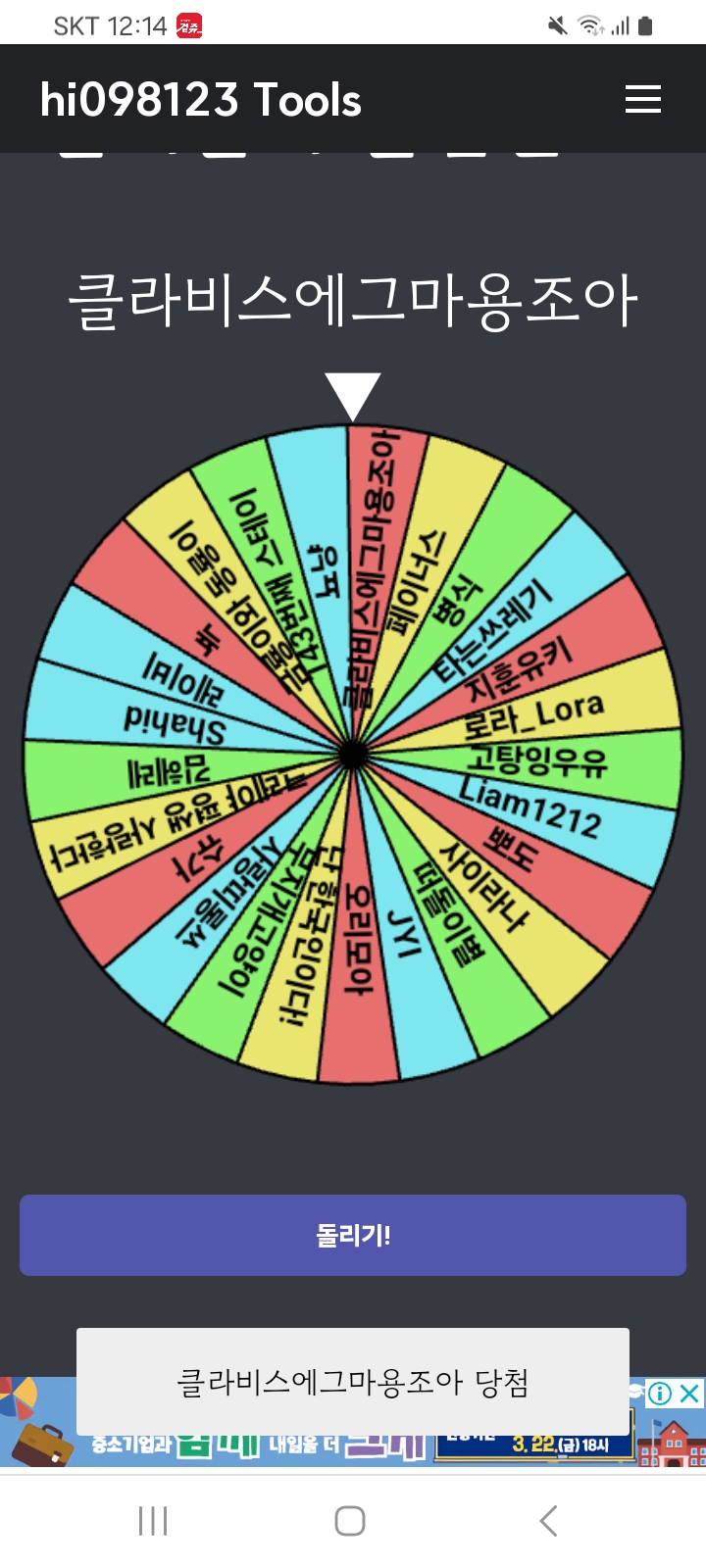Open the ad info icon
The height and width of the screenshot is (1568, 706).
click(x=660, y=1393)
